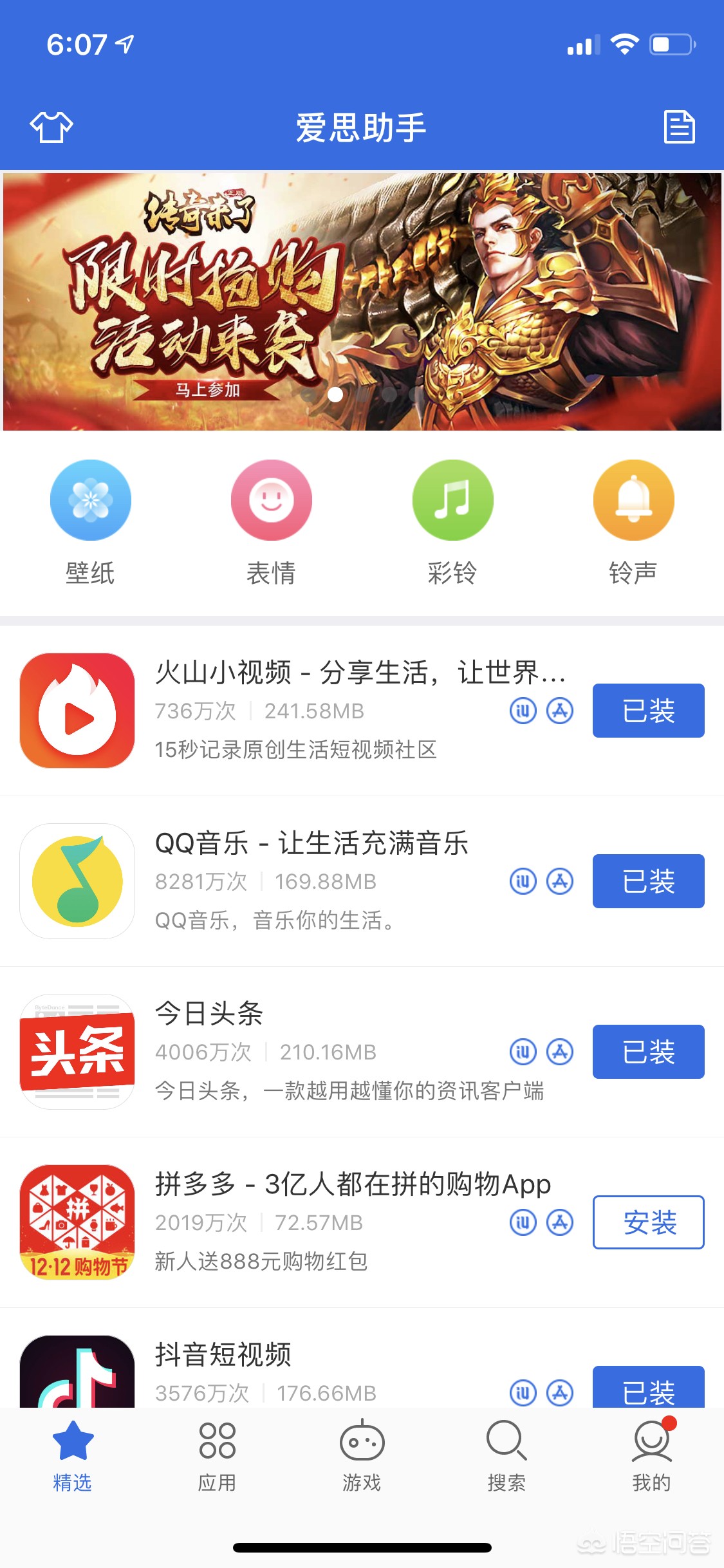Open the 彩铃 ringback tone category

(452, 521)
